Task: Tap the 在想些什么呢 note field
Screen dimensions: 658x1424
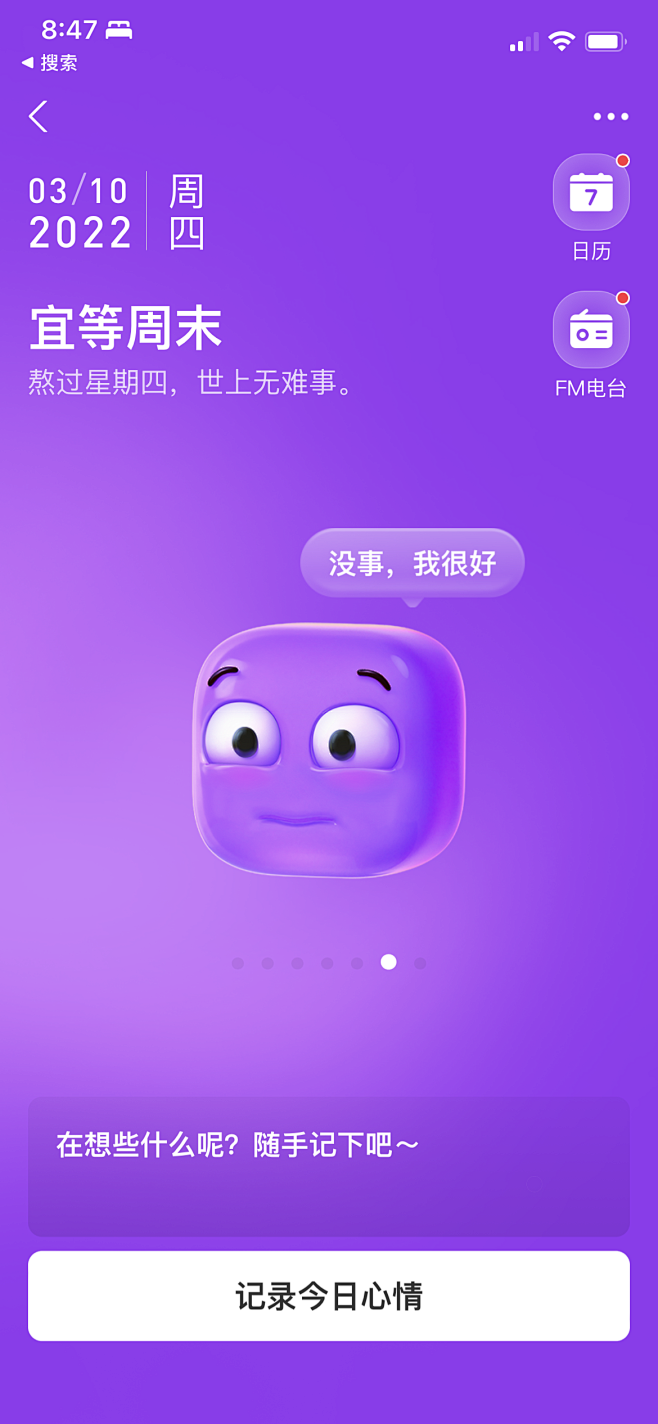Action: point(328,1166)
